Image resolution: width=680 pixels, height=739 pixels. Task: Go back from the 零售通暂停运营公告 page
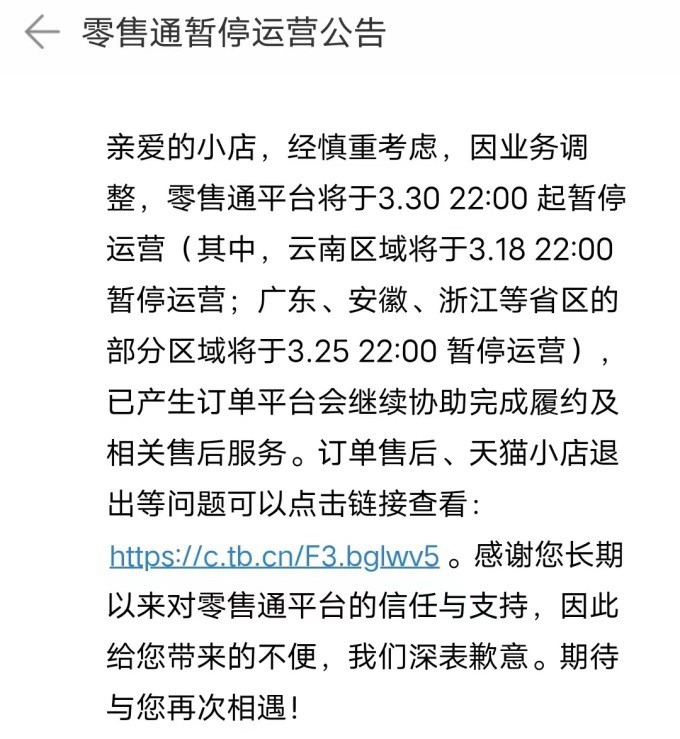pyautogui.click(x=41, y=33)
